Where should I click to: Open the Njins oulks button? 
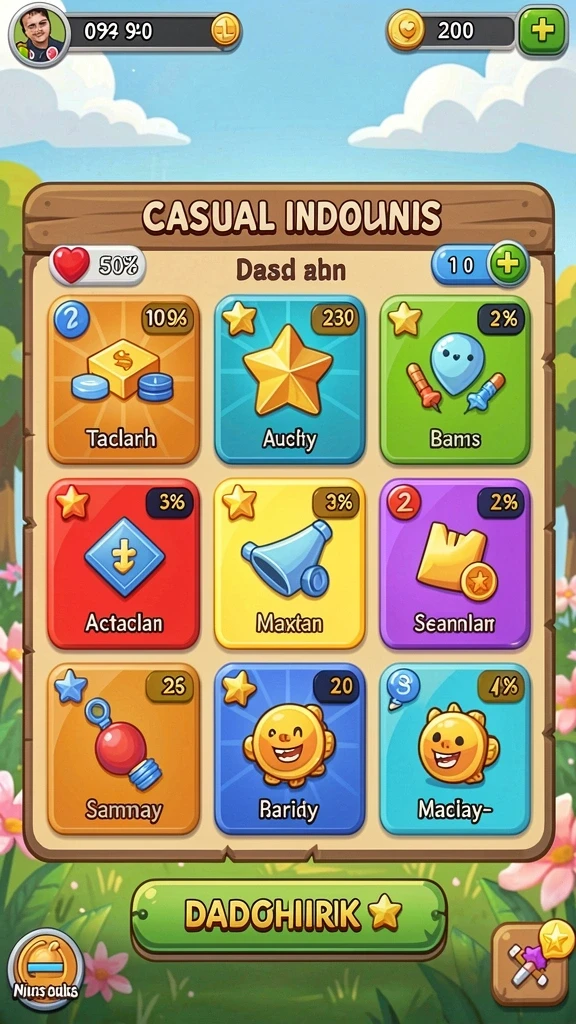tap(46, 970)
